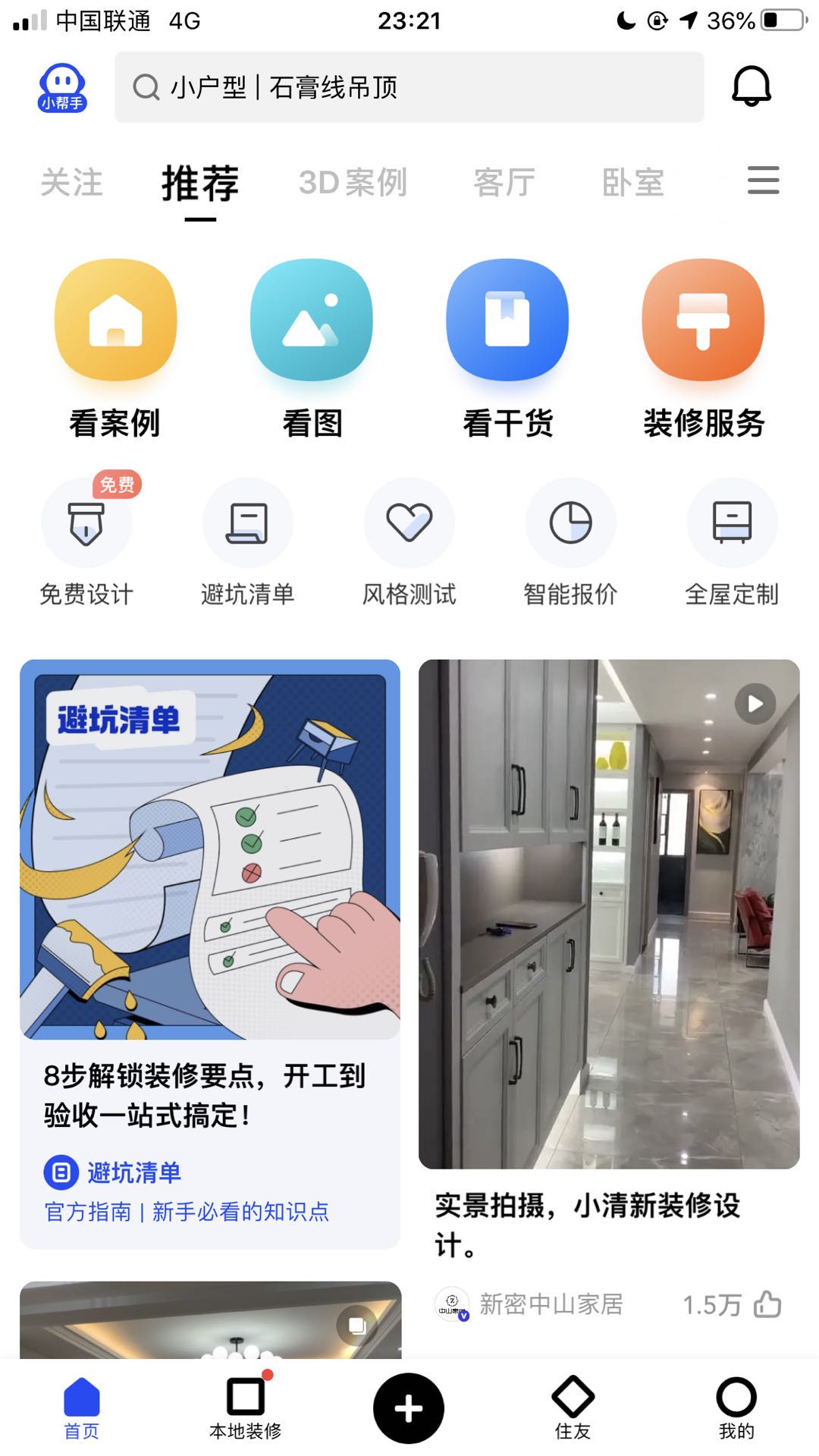Play the 实景拍摄 小清新装修设计 video
Viewport: 819px width, 1456px height.
click(609, 914)
